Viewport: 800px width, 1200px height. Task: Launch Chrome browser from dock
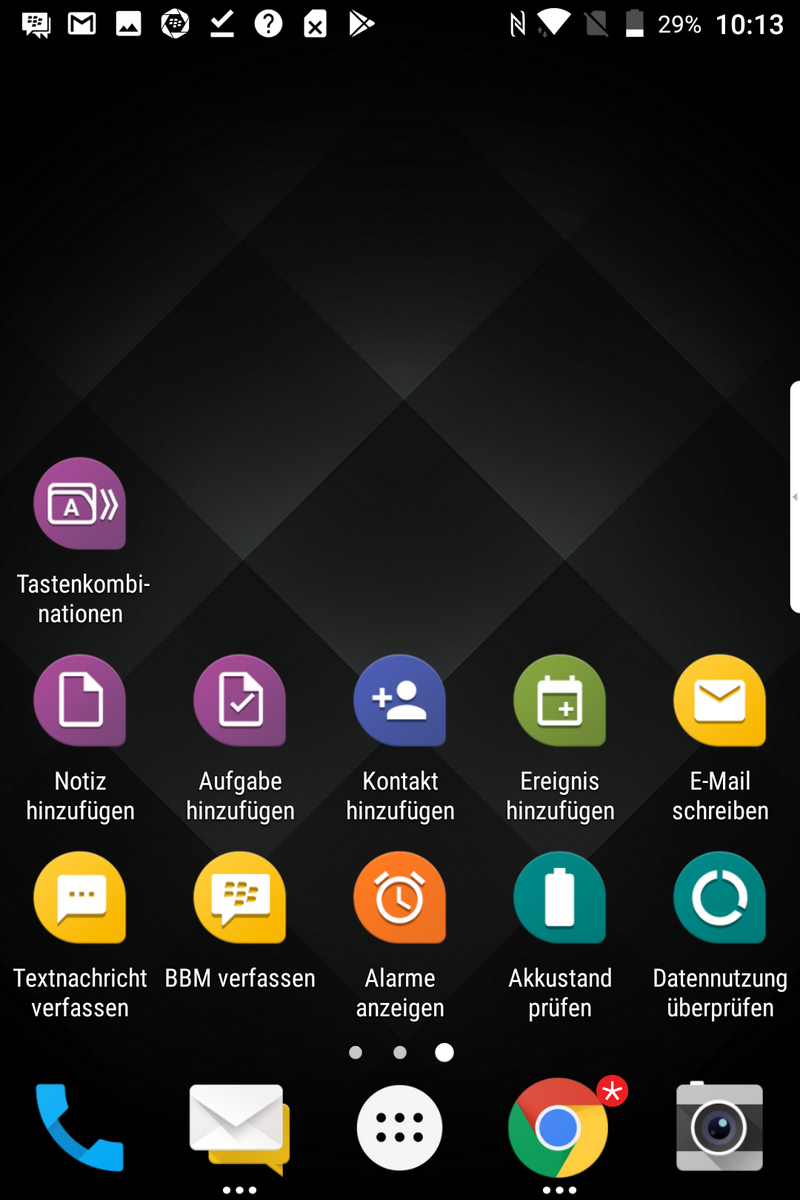558,1128
